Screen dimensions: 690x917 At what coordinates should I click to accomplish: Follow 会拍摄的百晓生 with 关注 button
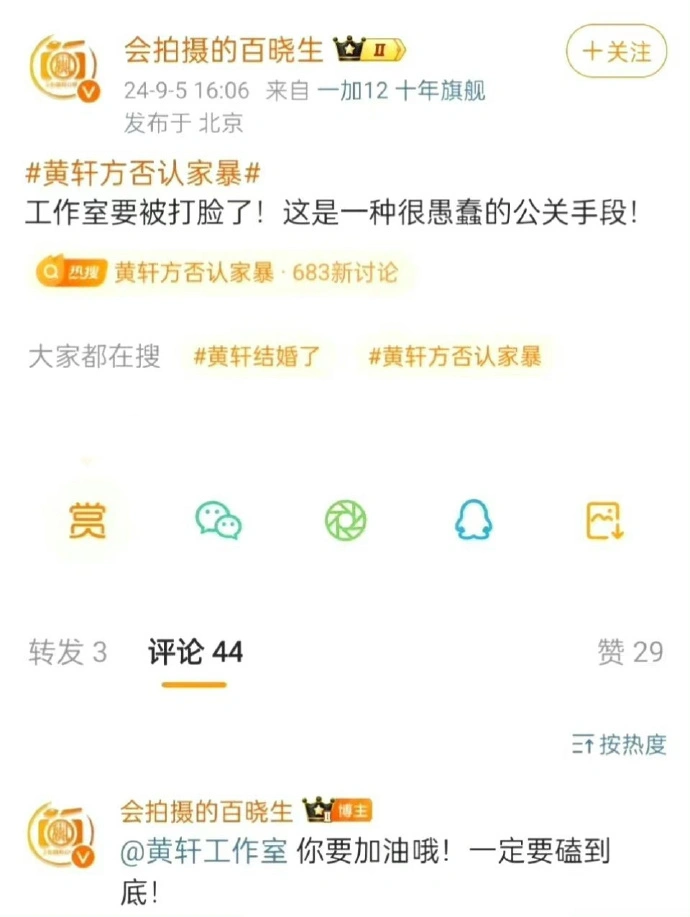(x=616, y=52)
